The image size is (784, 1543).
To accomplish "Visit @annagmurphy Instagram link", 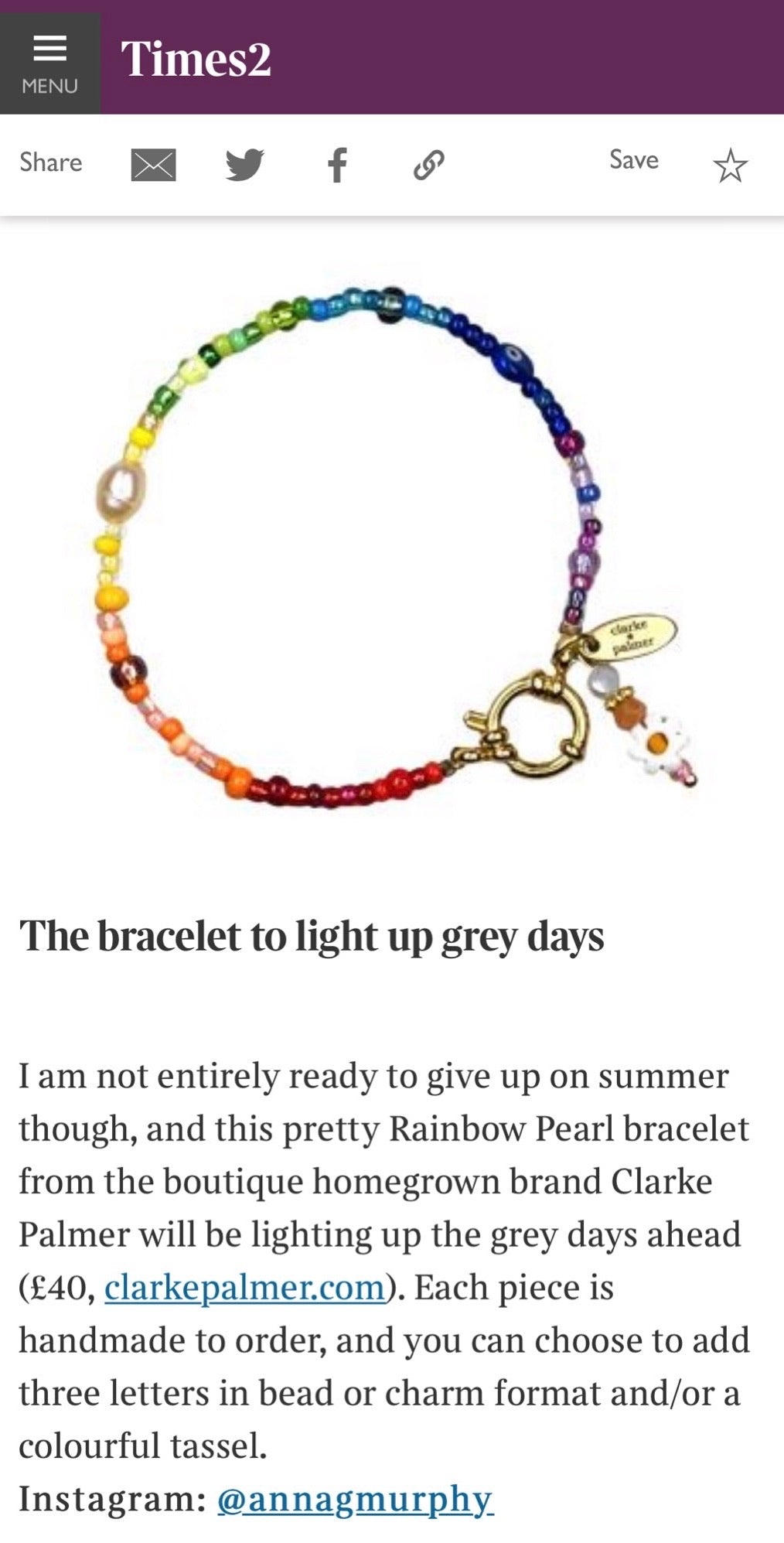I will (x=355, y=1498).
